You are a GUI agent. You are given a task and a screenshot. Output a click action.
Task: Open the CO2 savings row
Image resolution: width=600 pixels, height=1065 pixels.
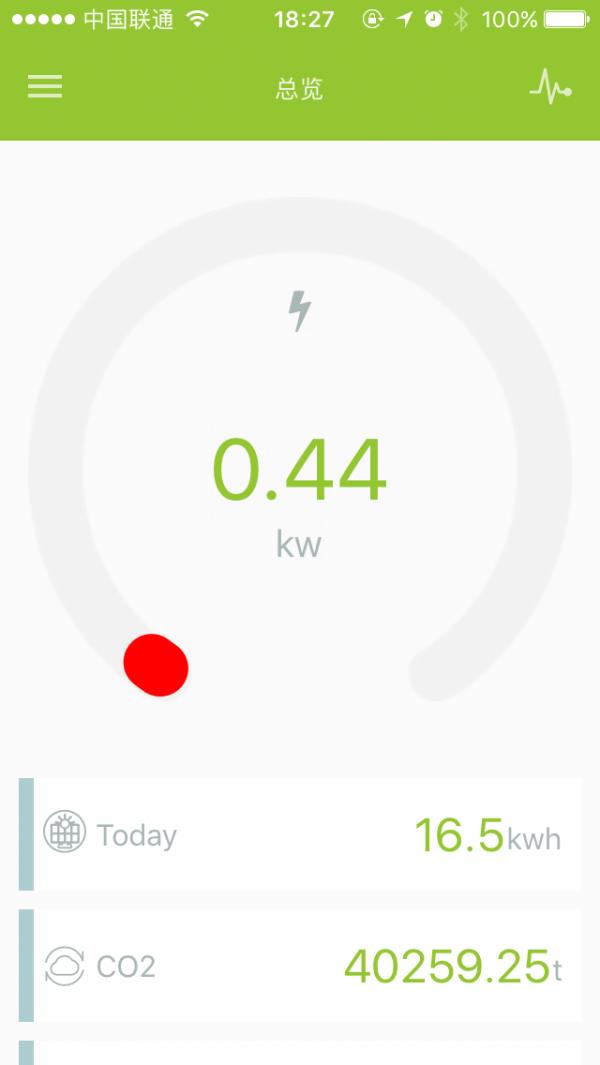click(x=300, y=965)
